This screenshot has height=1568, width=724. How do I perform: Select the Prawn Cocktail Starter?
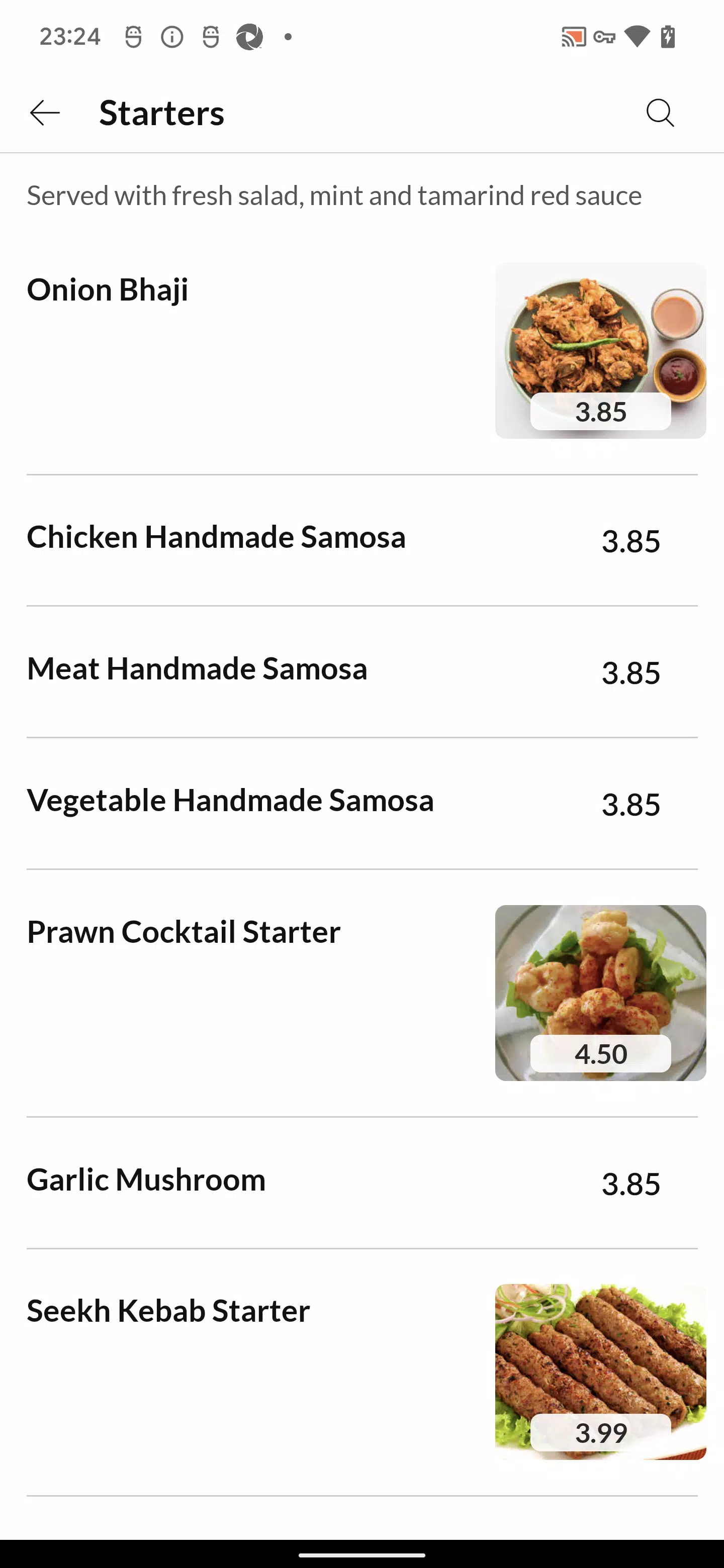coord(361,994)
